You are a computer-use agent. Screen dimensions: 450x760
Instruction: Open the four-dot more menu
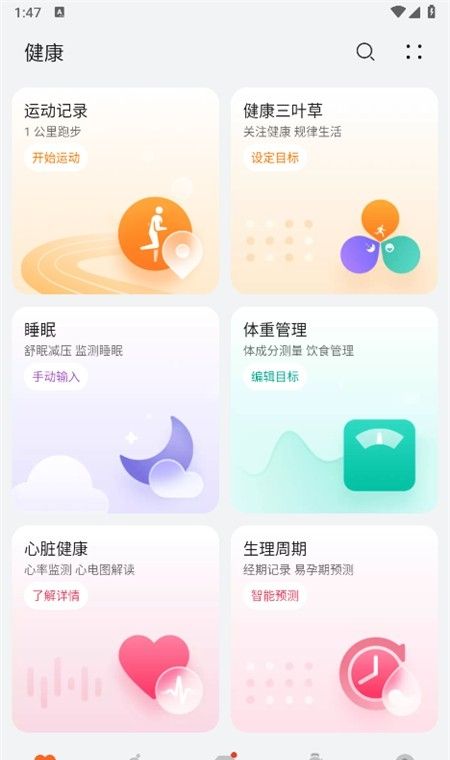click(414, 52)
